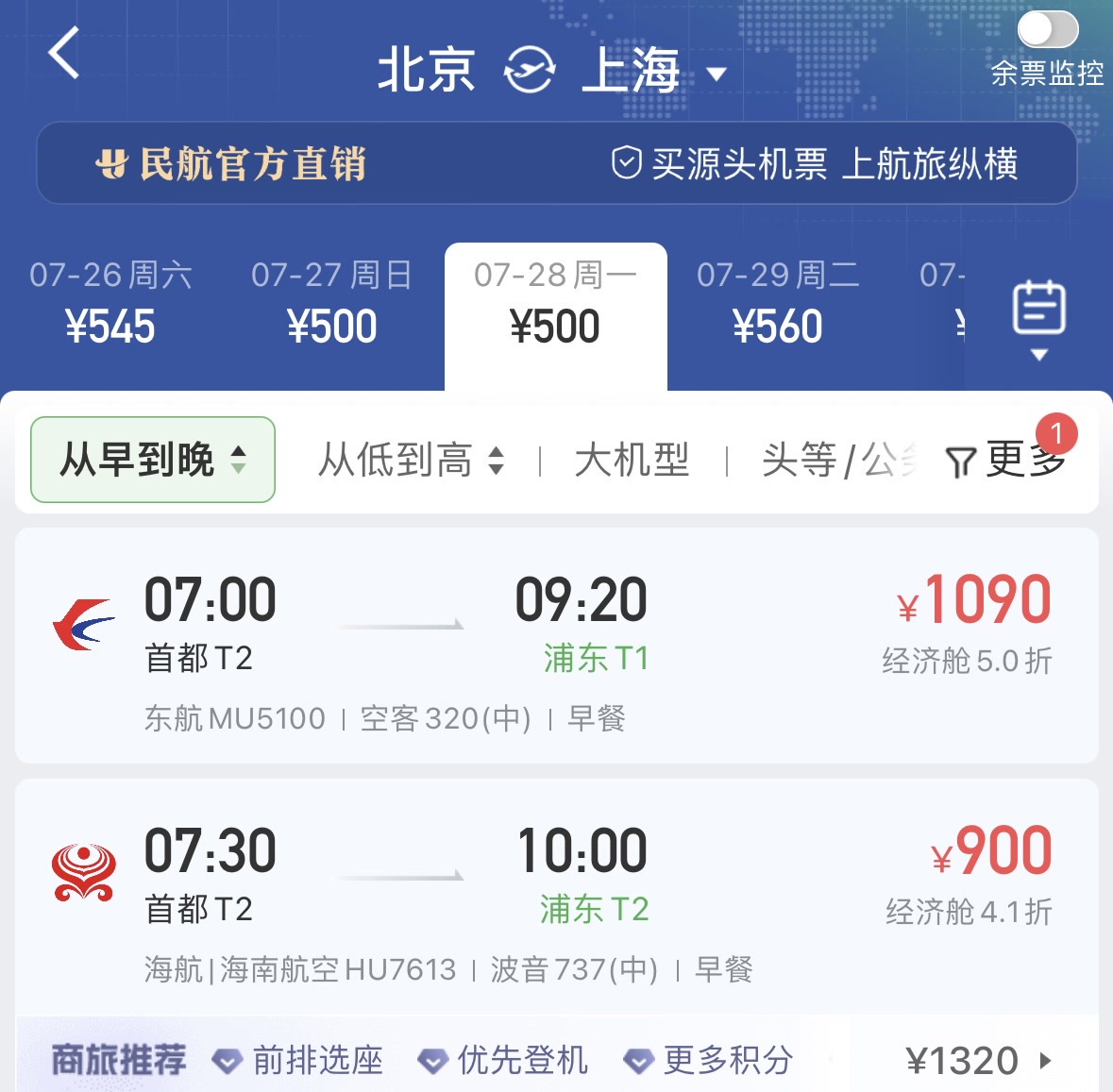This screenshot has height=1092, width=1113.
Task: Switch to the 07-29 周二 date tab
Action: tap(778, 302)
